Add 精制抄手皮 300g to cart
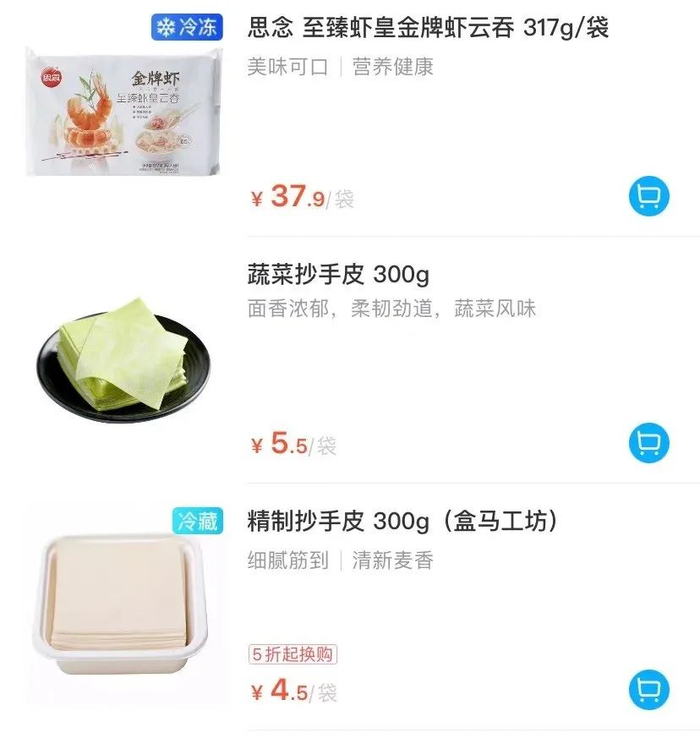 tap(648, 690)
